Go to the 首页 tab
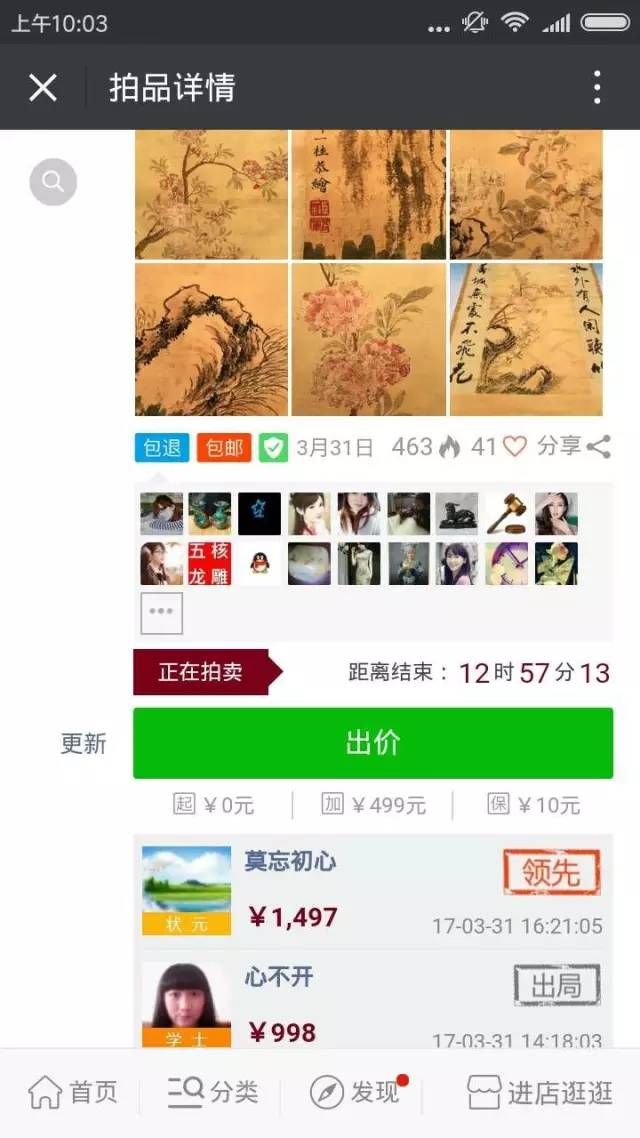Image resolution: width=640 pixels, height=1138 pixels. (x=73, y=1093)
